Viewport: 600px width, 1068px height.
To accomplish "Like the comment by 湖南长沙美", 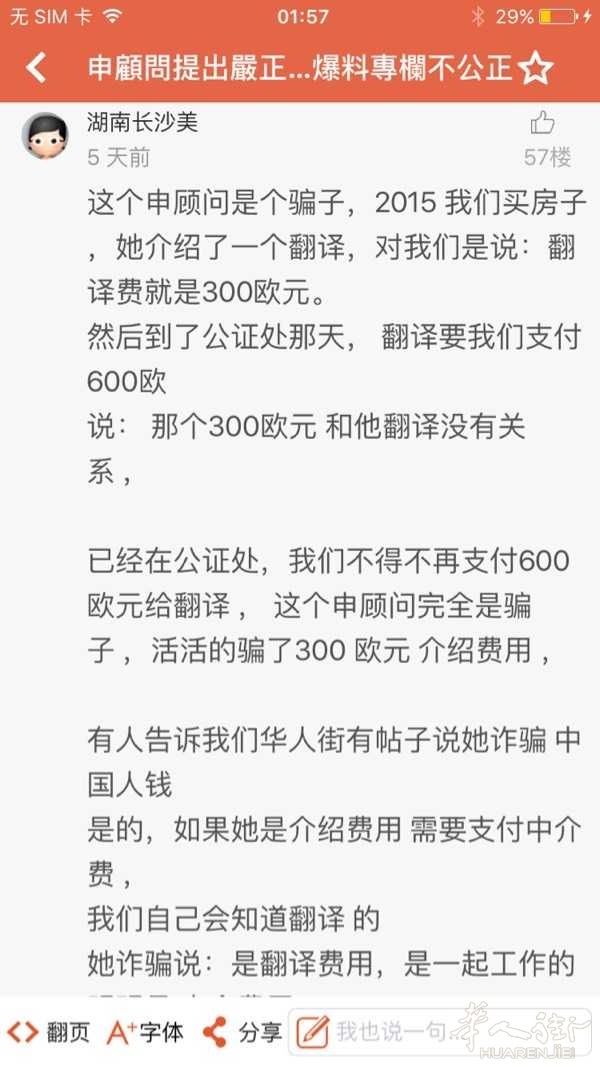I will tap(542, 123).
